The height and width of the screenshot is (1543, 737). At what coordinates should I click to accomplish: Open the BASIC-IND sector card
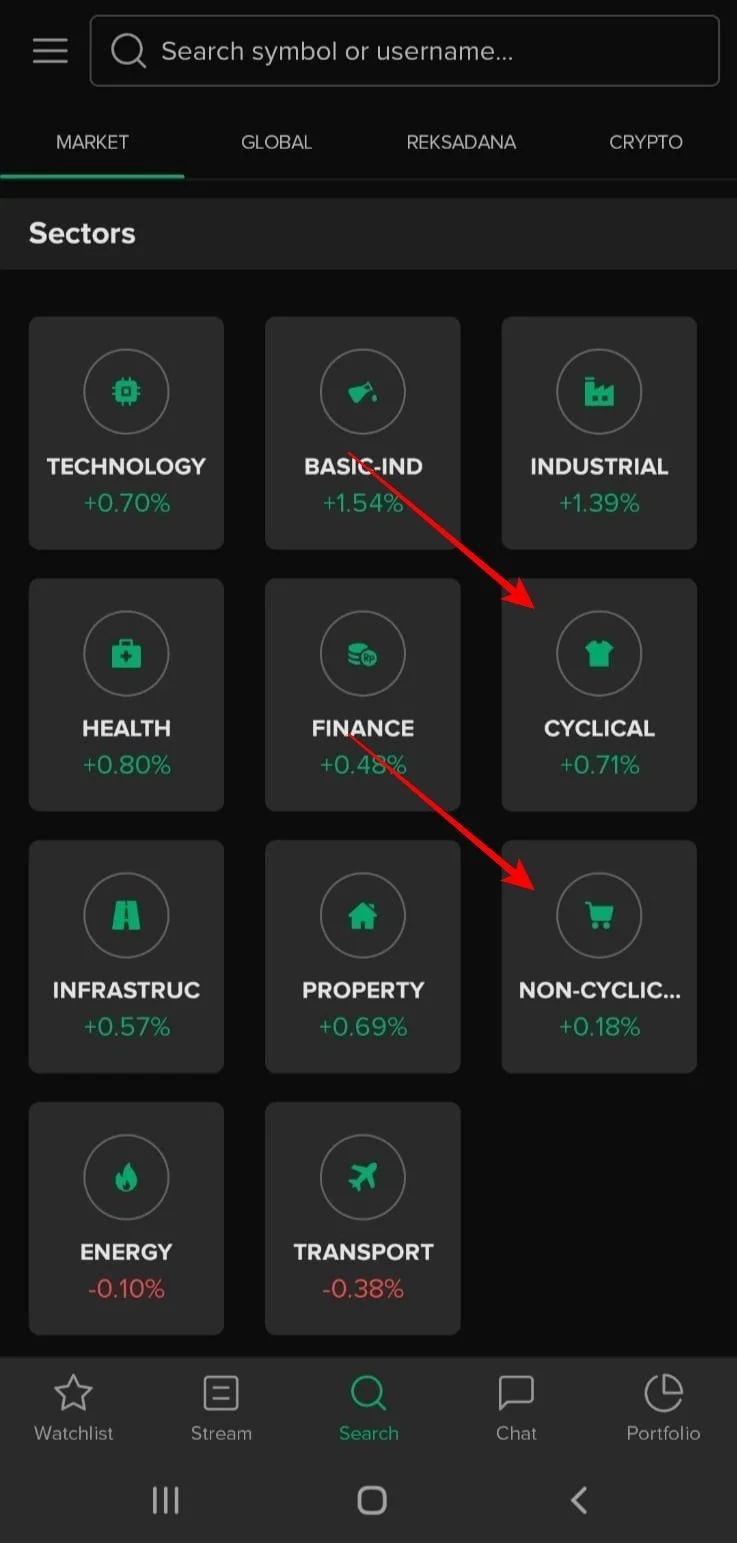tap(363, 433)
